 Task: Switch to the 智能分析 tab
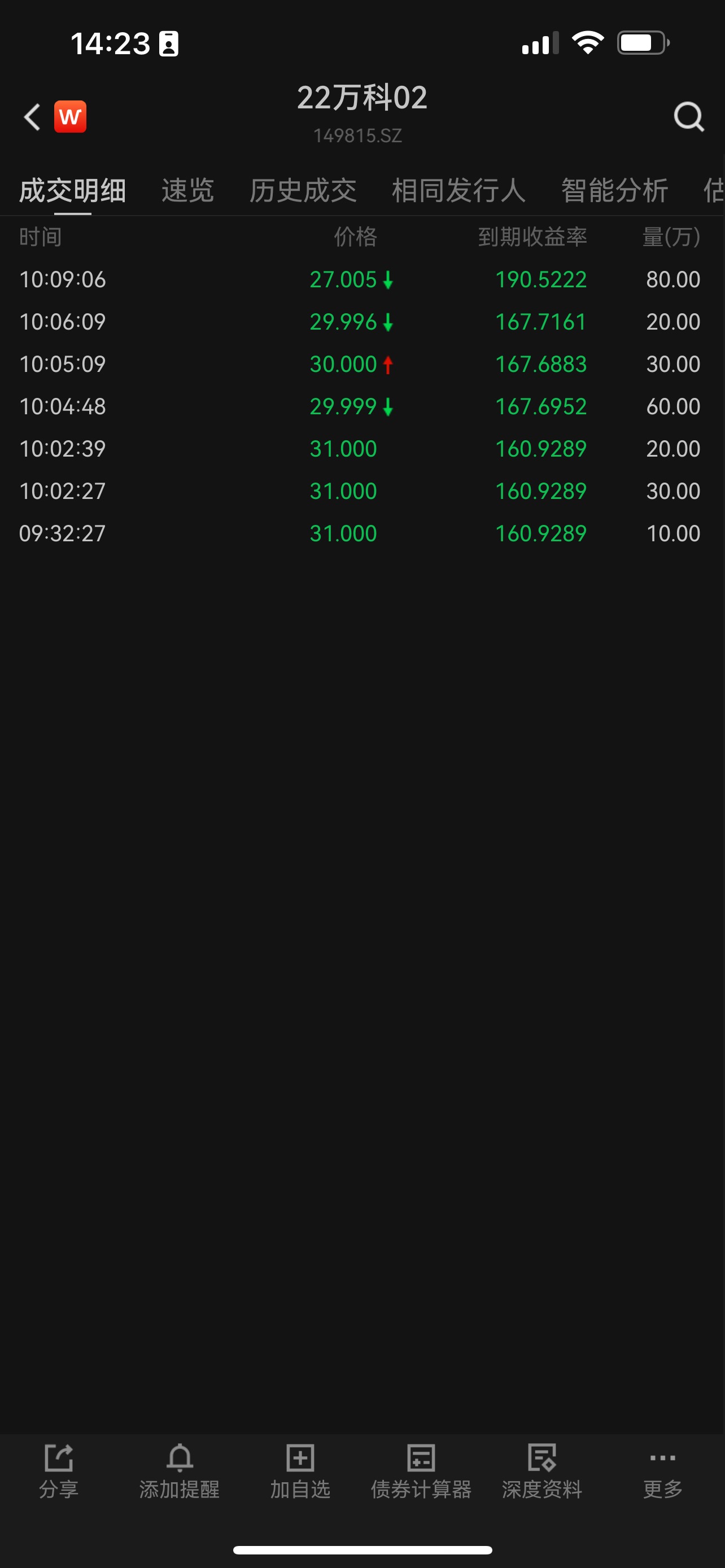click(x=614, y=191)
